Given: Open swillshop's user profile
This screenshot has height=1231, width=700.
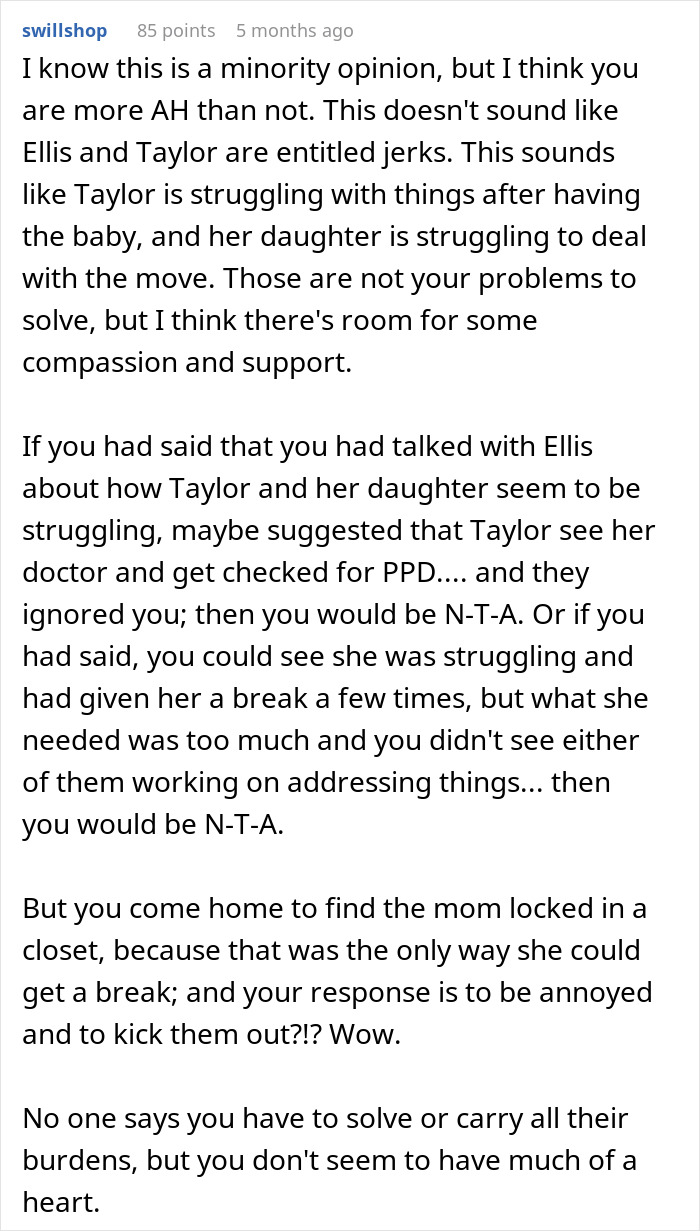Looking at the screenshot, I should point(65,31).
